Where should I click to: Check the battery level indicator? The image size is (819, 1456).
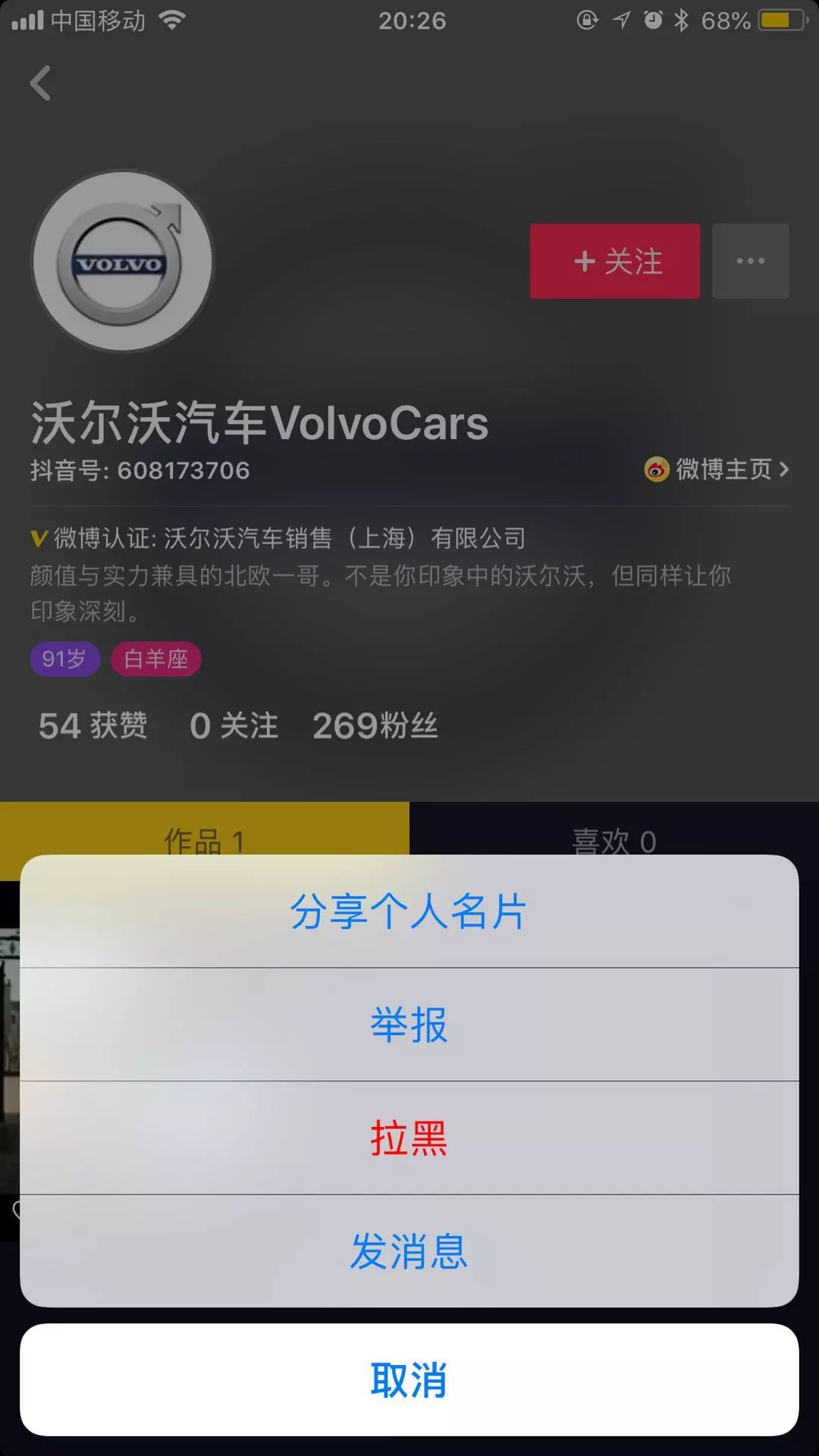(x=775, y=20)
